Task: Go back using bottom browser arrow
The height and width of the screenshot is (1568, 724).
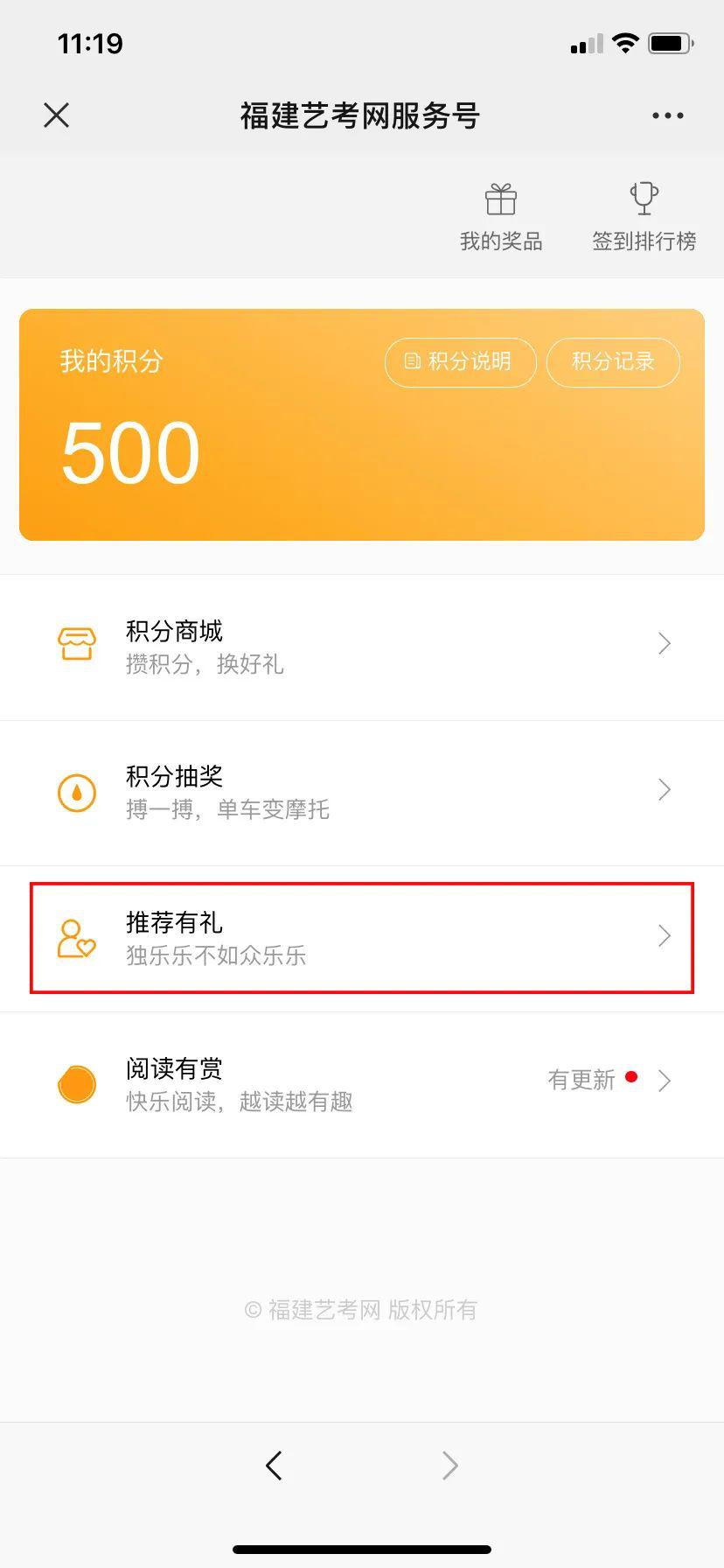Action: [x=274, y=1465]
